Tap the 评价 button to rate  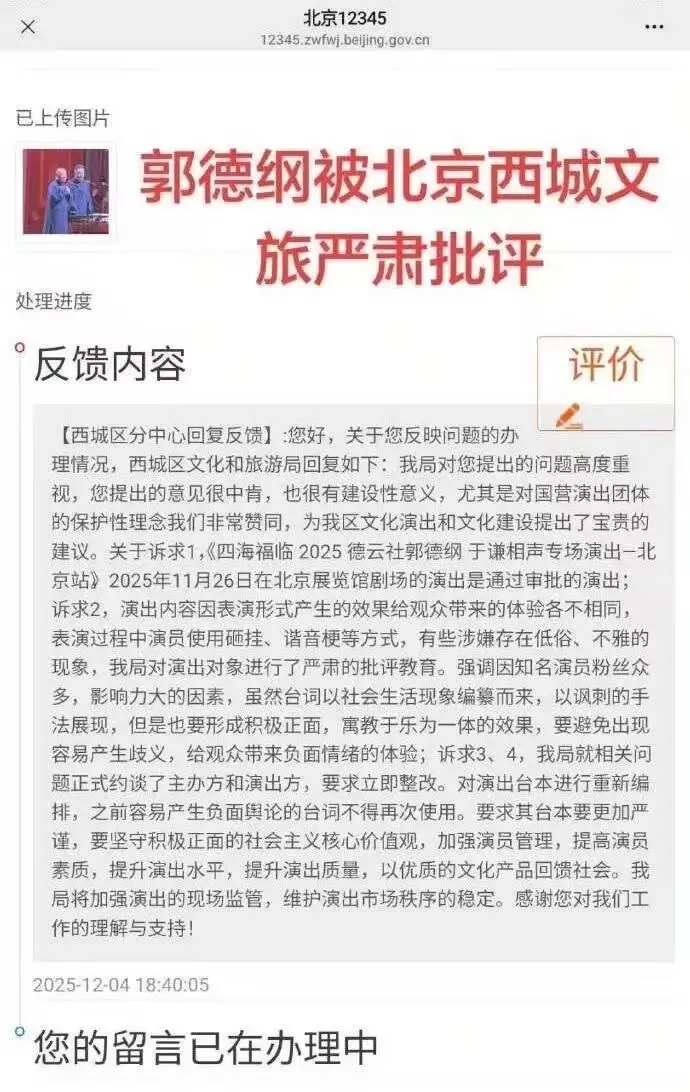[606, 382]
